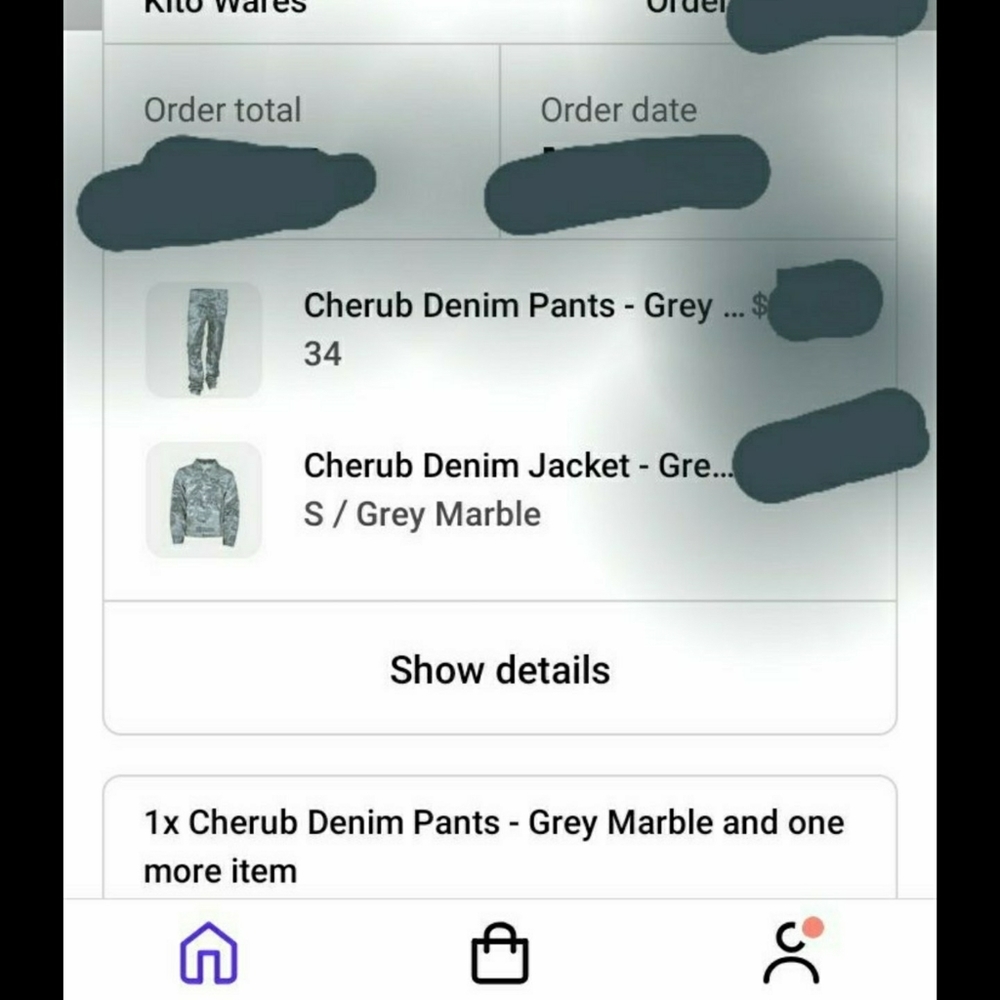Switch to the shopping bag tab
The image size is (1000, 1000).
[x=499, y=951]
